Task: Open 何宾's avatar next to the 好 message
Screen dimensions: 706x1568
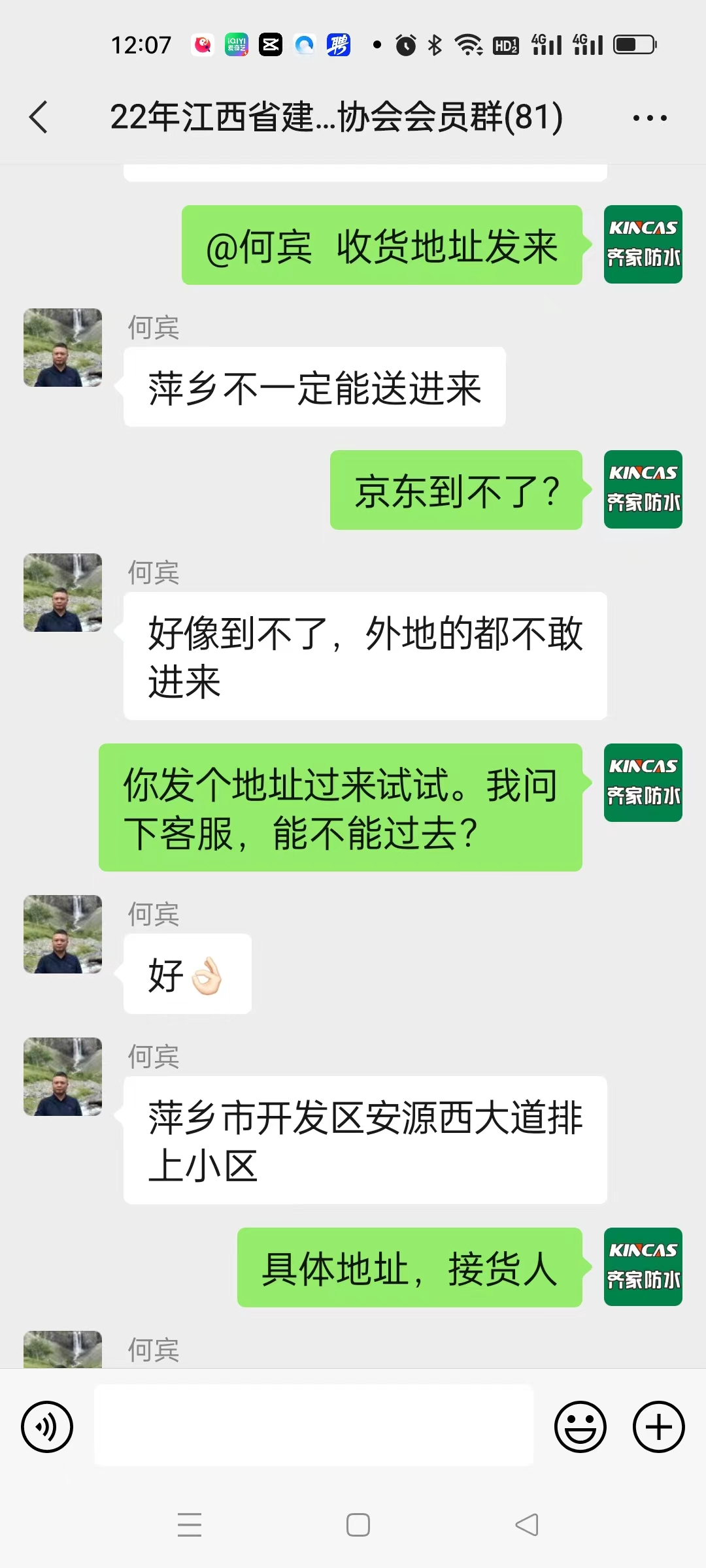Action: 63,934
